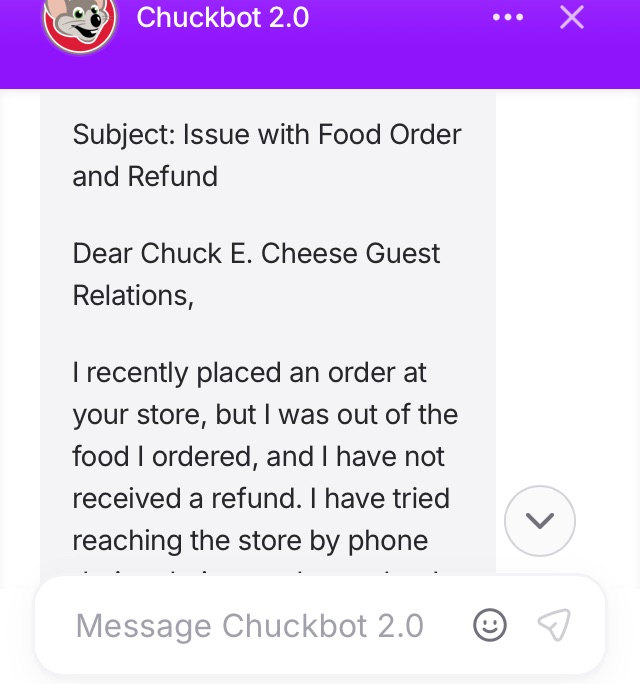This screenshot has height=684, width=640.
Task: Close the Chuckbot 2.0 chat window
Action: click(x=572, y=17)
